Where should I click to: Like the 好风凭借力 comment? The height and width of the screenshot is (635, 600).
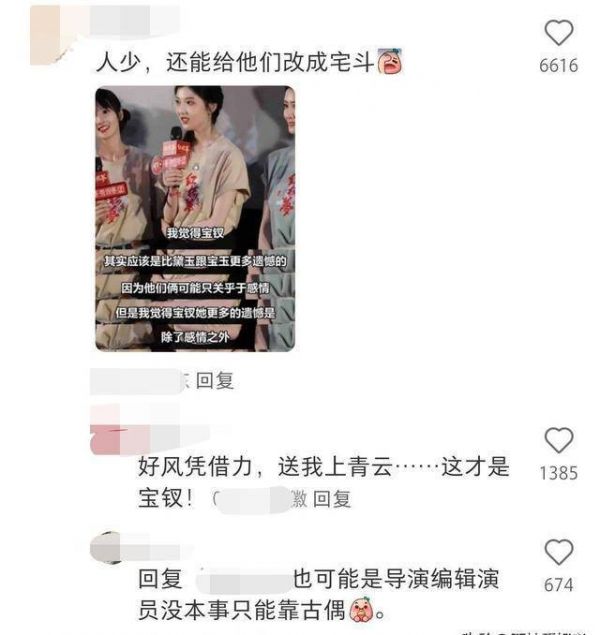click(558, 441)
